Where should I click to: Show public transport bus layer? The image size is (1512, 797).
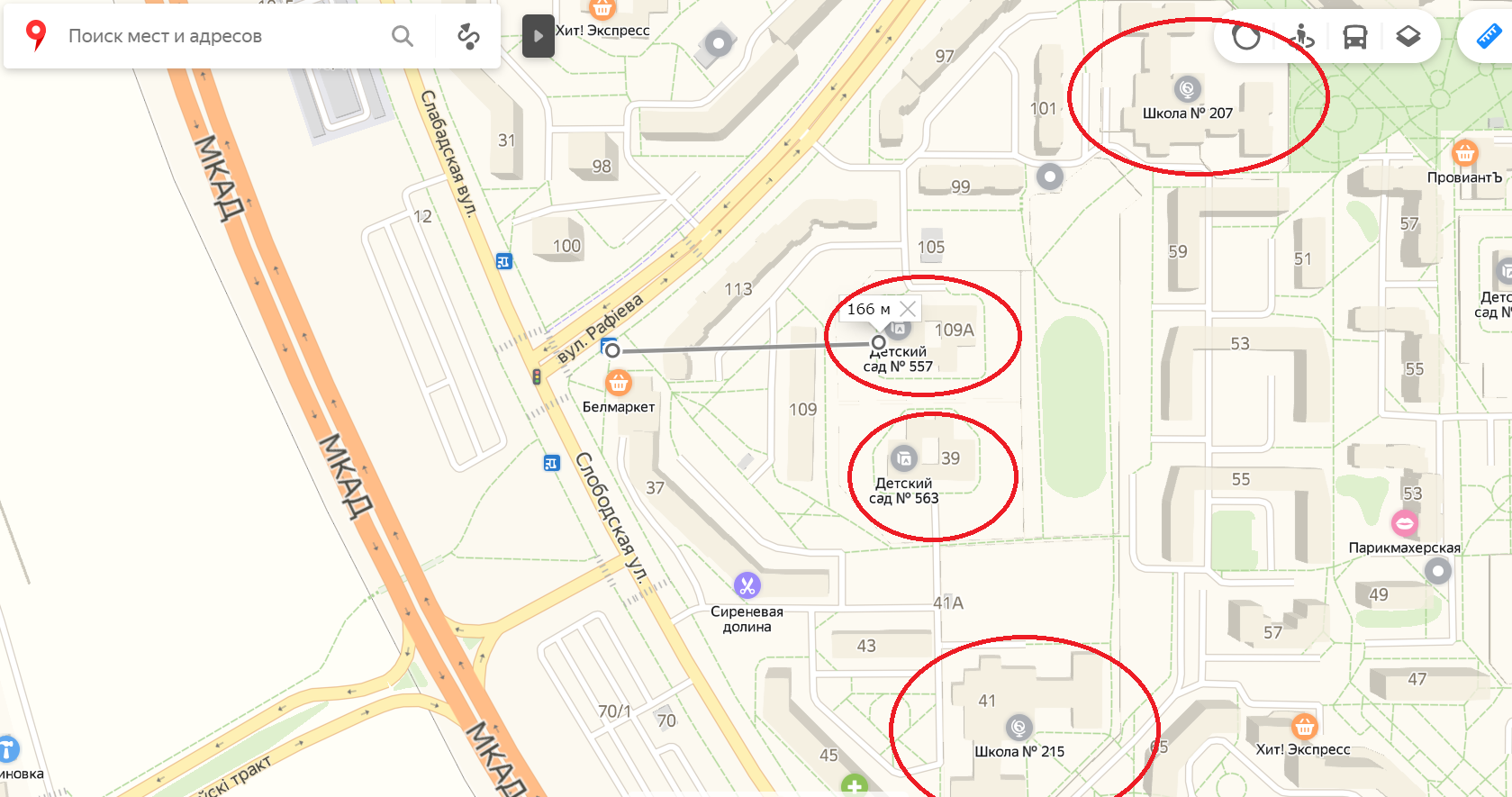point(1354,37)
